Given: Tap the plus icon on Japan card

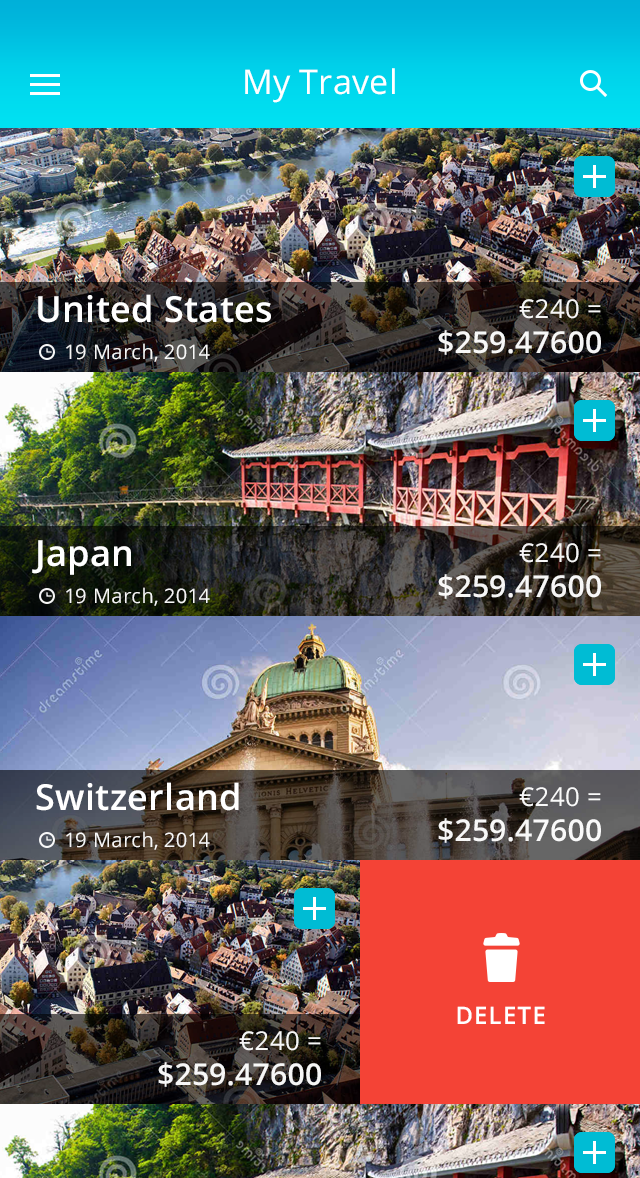Looking at the screenshot, I should click(x=594, y=421).
